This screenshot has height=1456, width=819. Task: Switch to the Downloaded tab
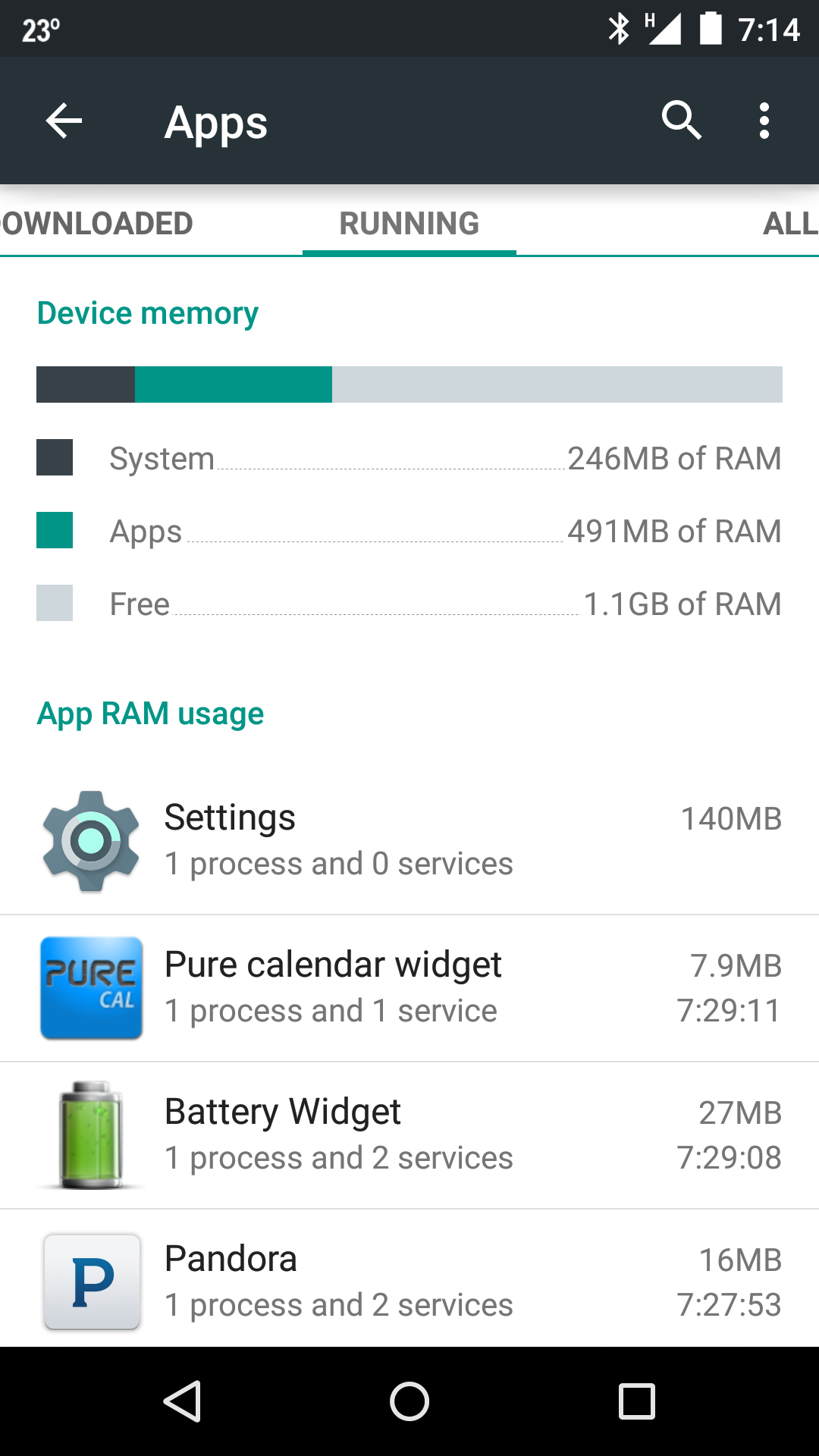96,224
